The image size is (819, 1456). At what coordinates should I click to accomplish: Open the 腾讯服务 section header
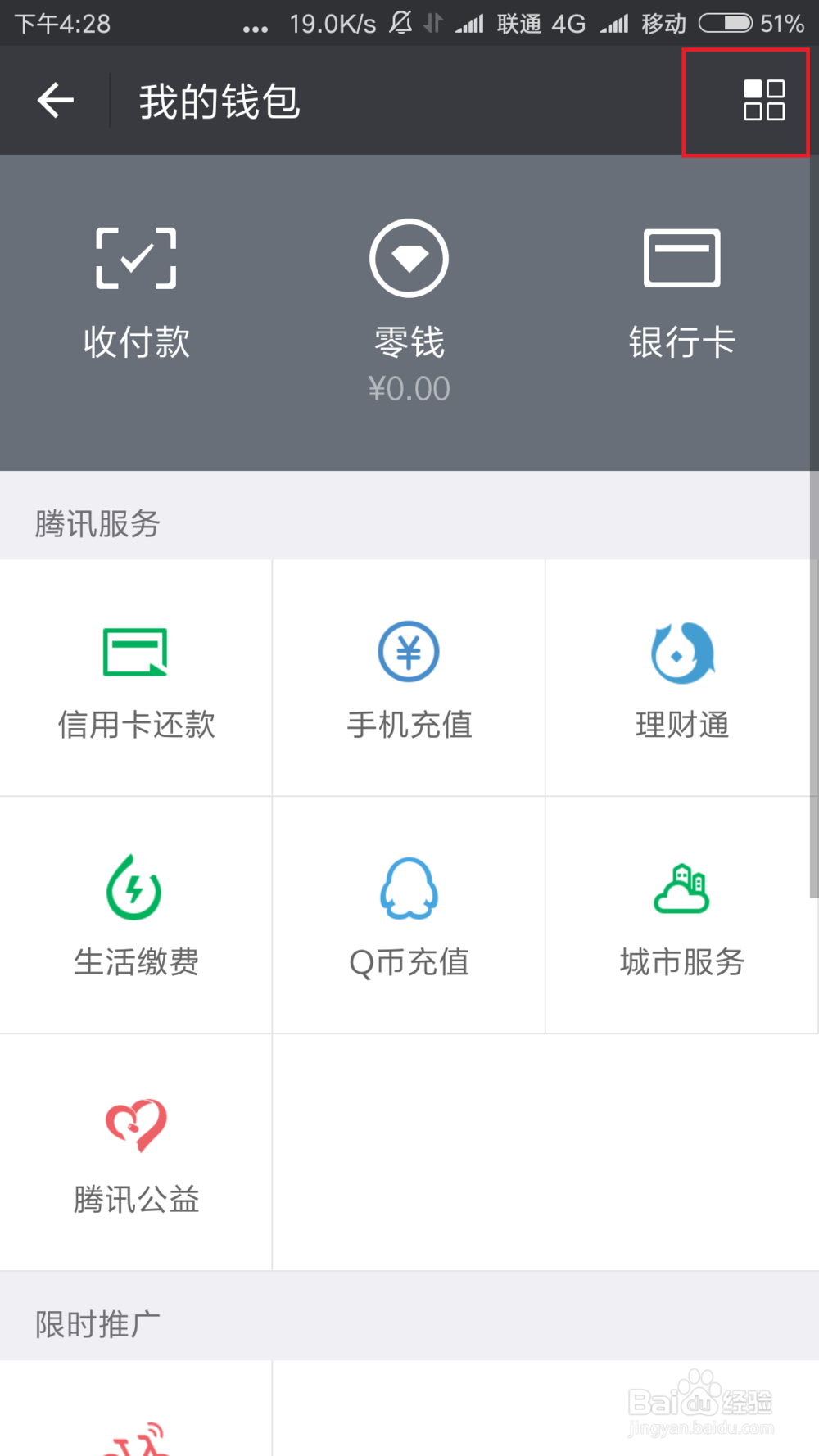pos(97,525)
